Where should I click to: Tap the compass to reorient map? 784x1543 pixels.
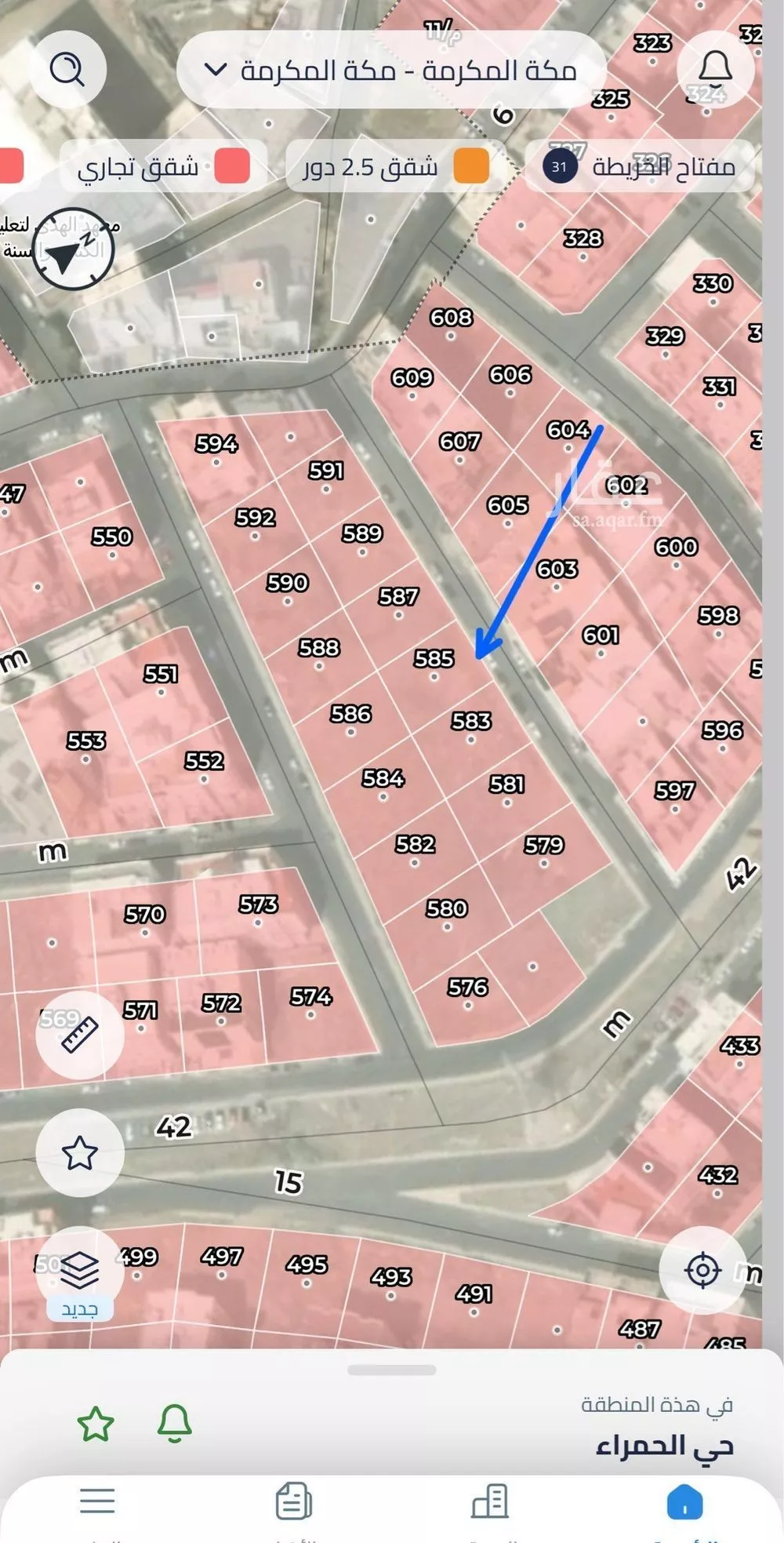click(x=74, y=249)
